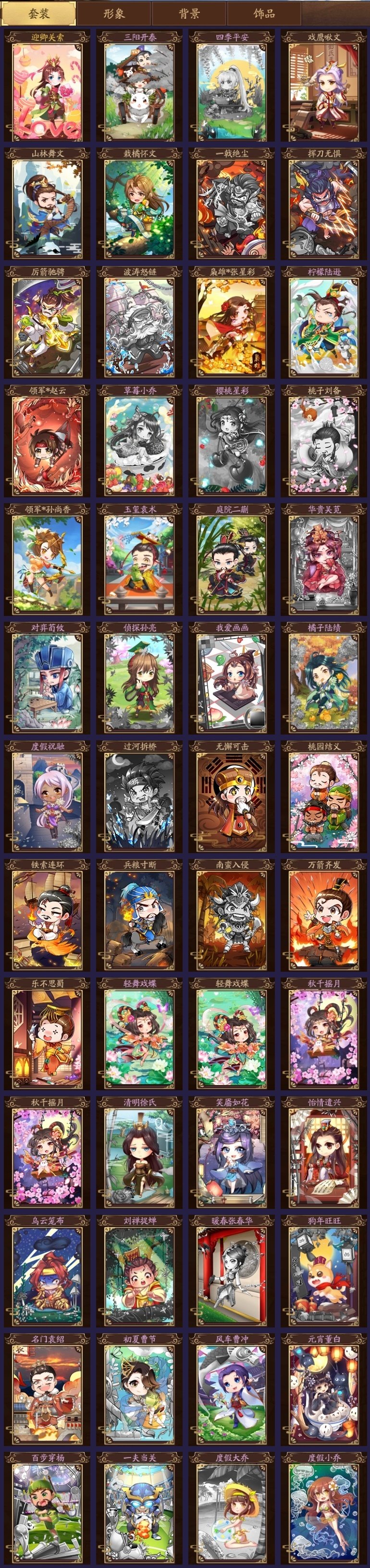Switch to the 形象 tab

click(x=114, y=13)
